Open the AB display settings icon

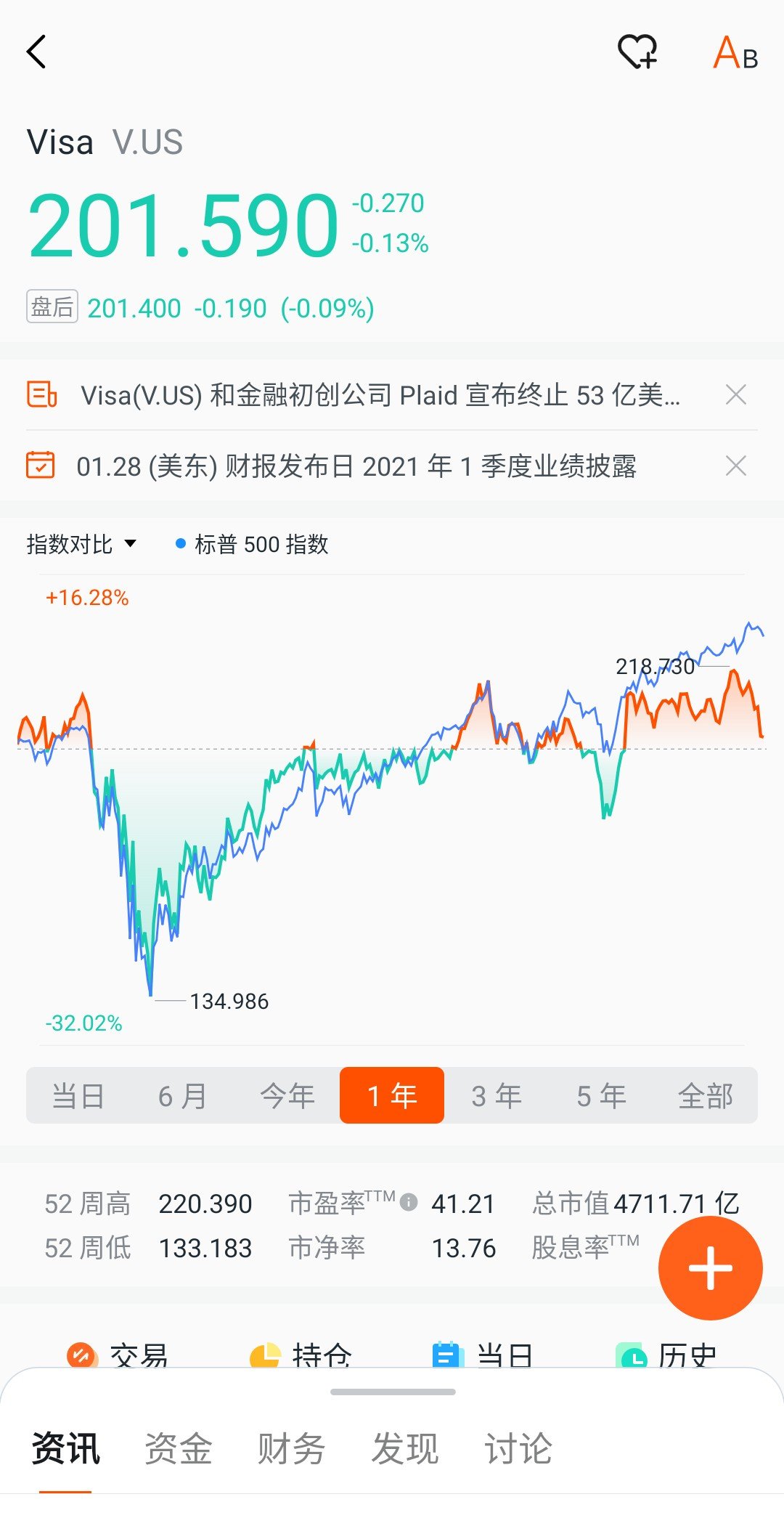735,54
